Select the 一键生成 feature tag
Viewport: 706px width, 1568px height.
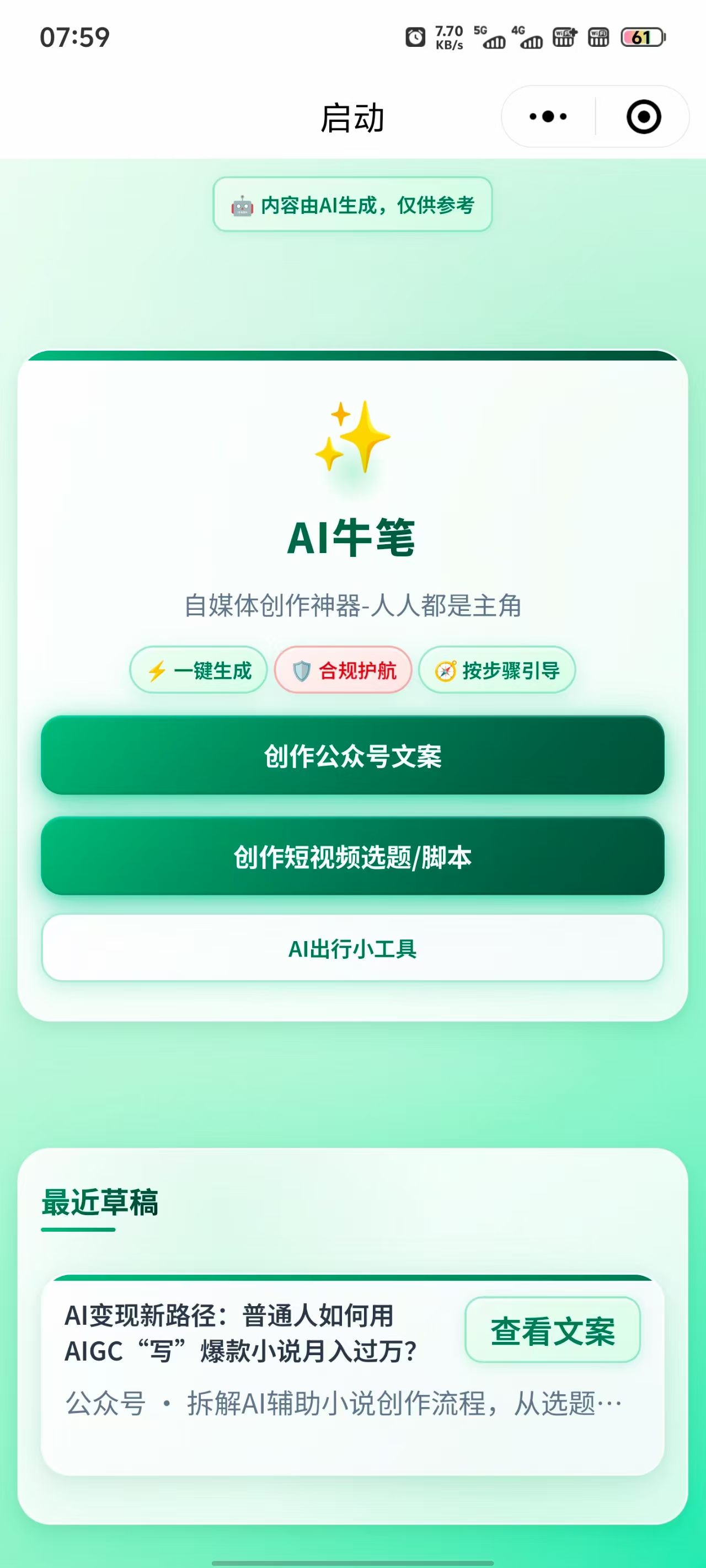tap(197, 670)
